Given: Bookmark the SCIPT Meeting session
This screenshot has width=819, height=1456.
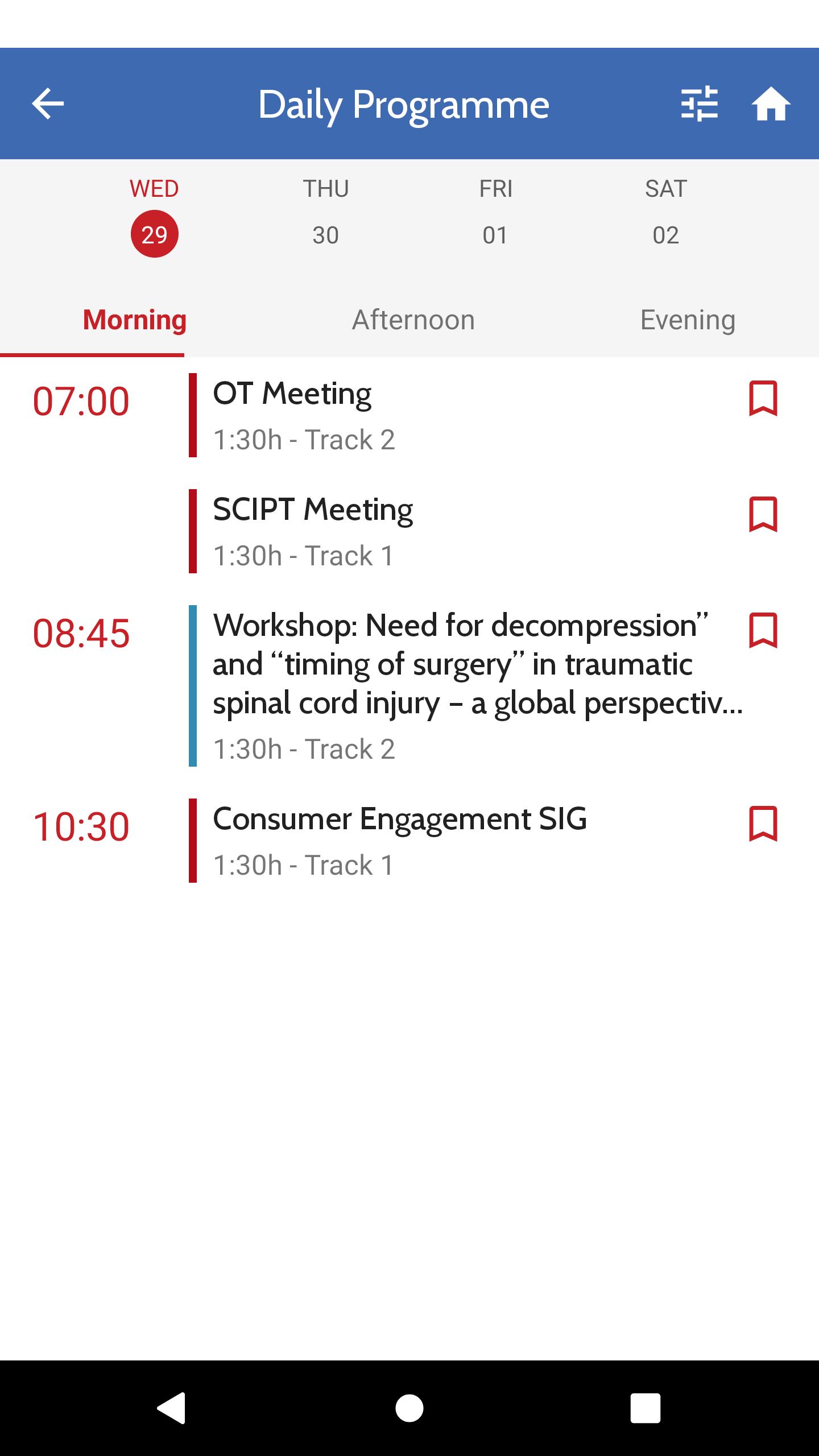Looking at the screenshot, I should pyautogui.click(x=763, y=515).
